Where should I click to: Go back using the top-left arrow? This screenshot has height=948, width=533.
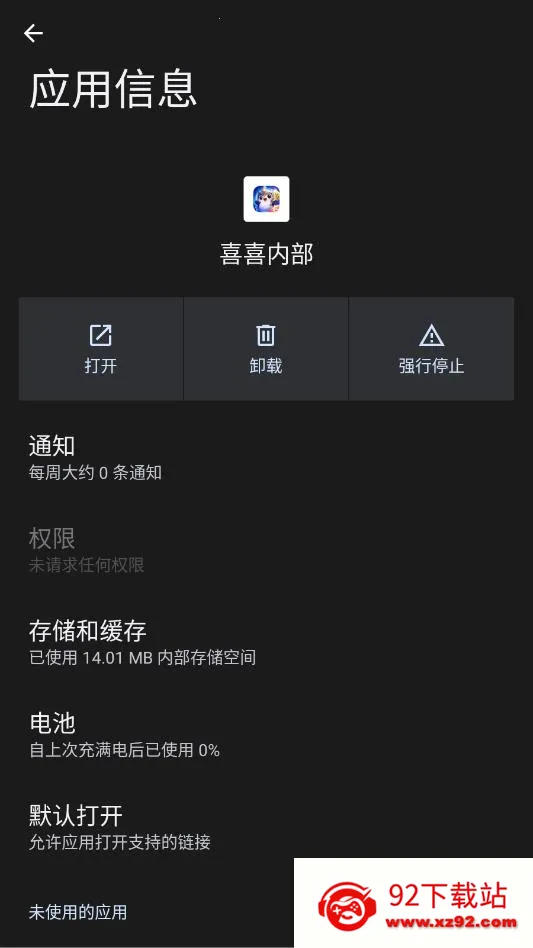coord(33,33)
